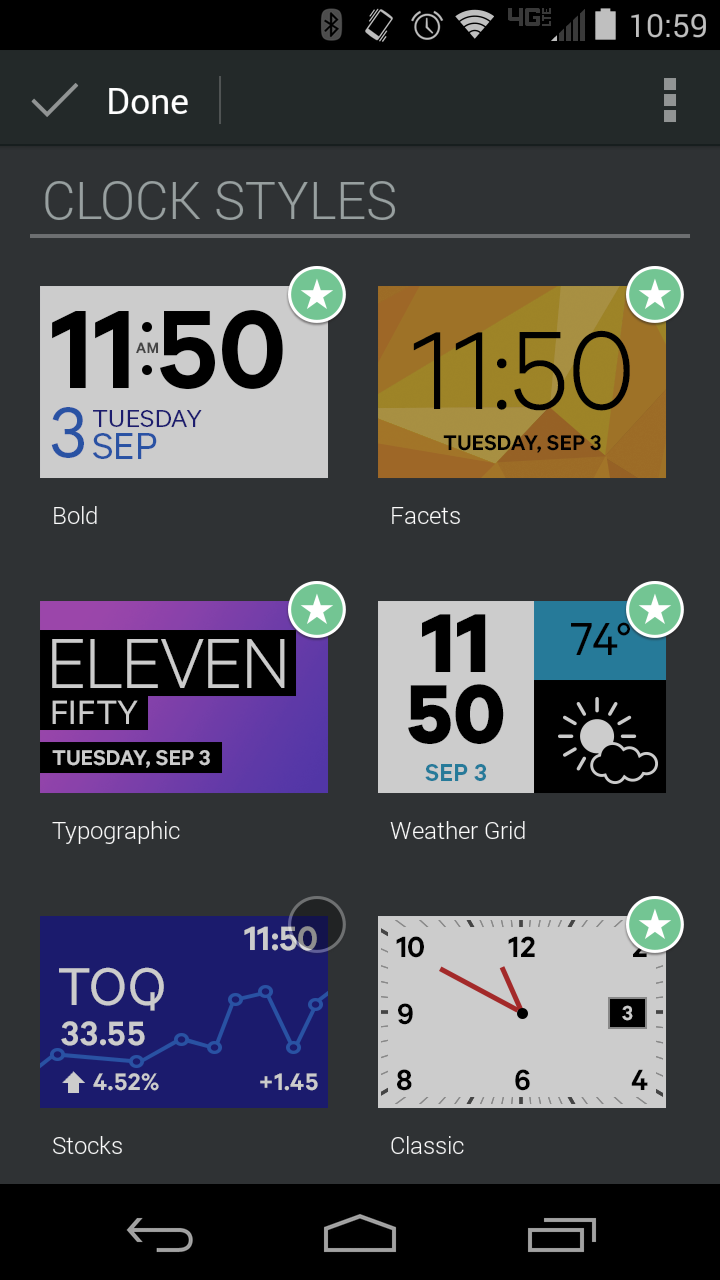Go back using the system back button
Image resolution: width=720 pixels, height=1280 pixels.
(160, 1234)
